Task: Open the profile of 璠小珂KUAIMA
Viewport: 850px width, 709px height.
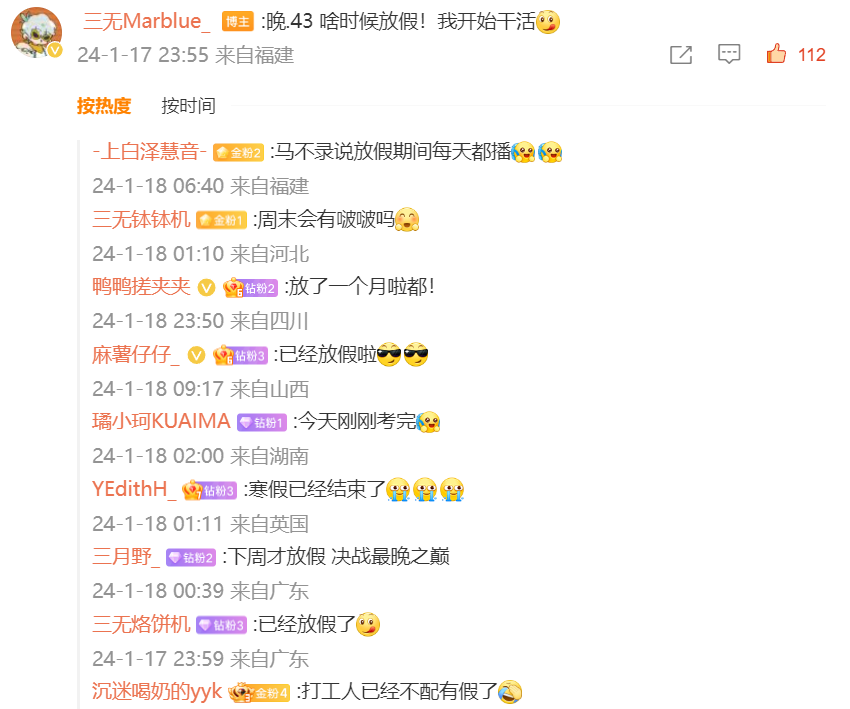Action: click(161, 422)
